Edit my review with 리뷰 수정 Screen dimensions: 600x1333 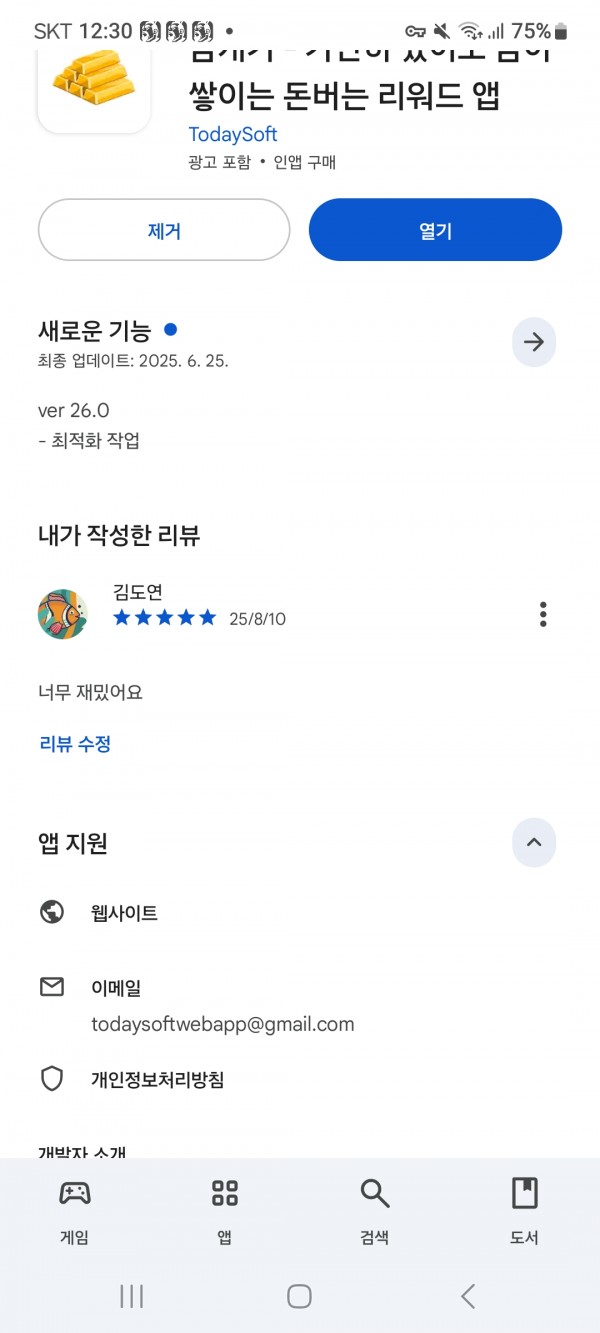pos(75,743)
